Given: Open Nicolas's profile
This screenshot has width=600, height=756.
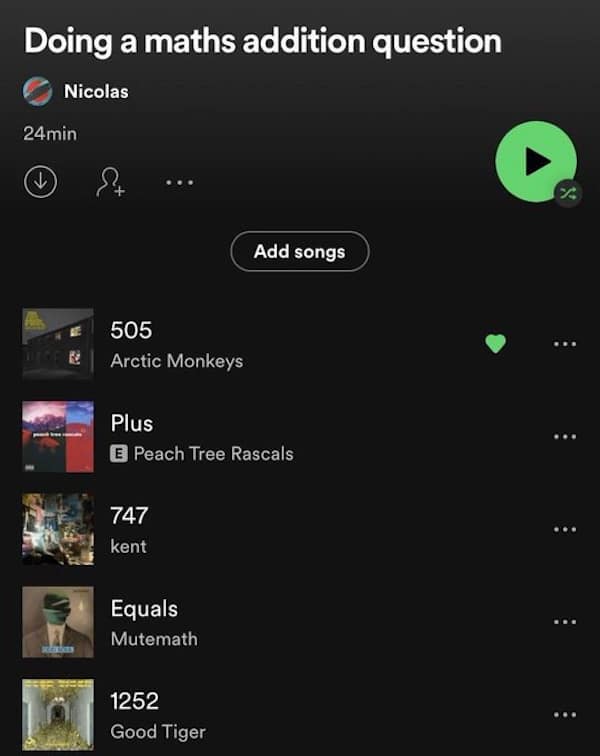Looking at the screenshot, I should tap(95, 91).
